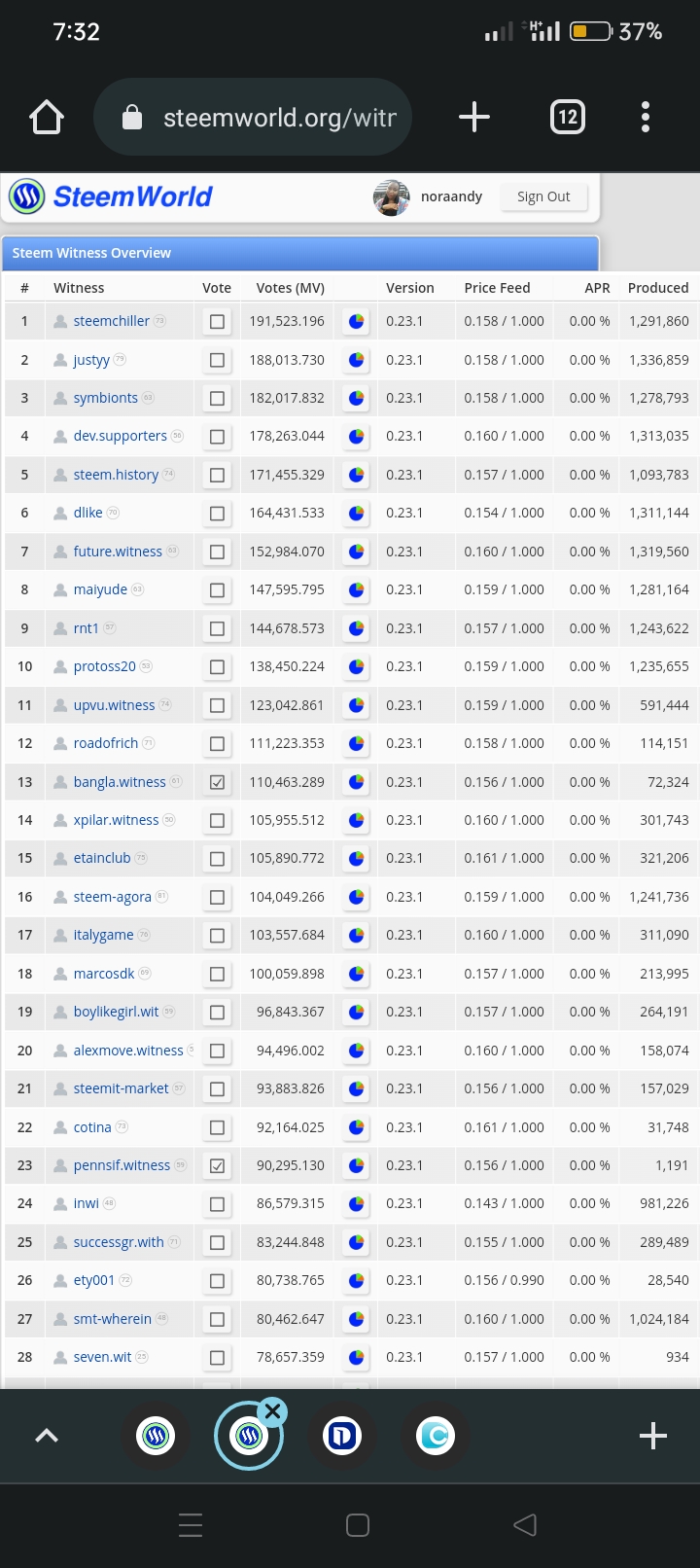Switch to the C icon tab
Image resolution: width=700 pixels, height=1568 pixels.
click(436, 1436)
